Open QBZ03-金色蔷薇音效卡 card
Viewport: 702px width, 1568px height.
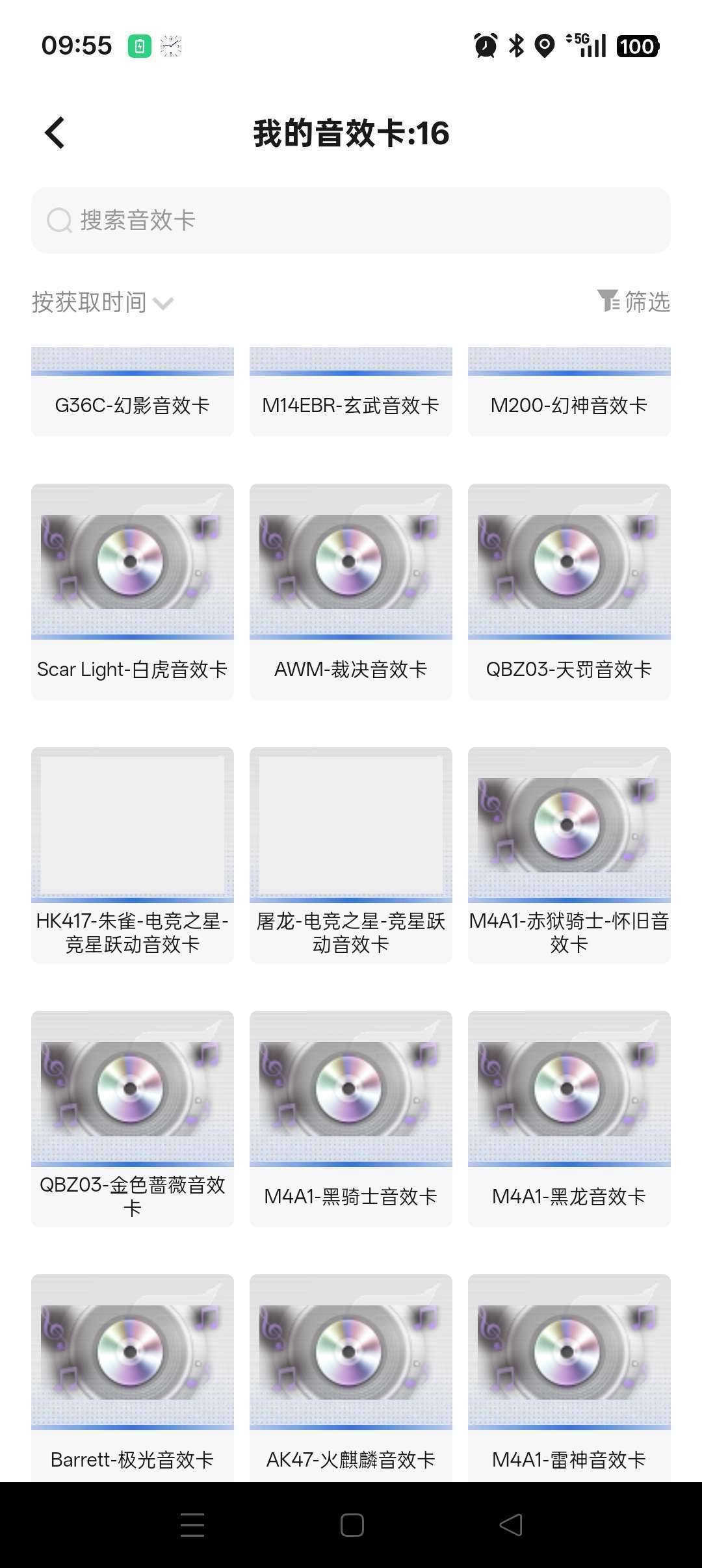[133, 1118]
